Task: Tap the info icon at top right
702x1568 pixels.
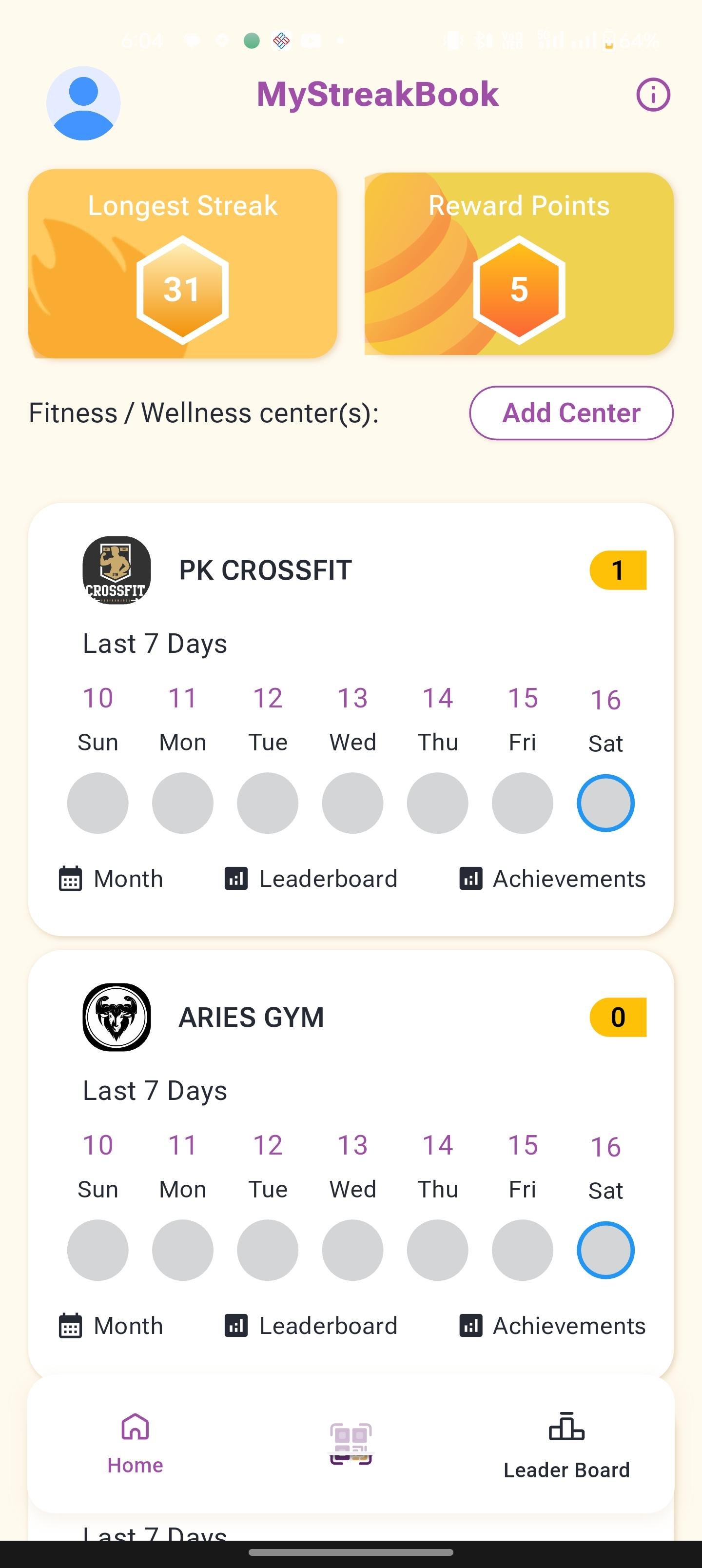Action: tap(652, 95)
